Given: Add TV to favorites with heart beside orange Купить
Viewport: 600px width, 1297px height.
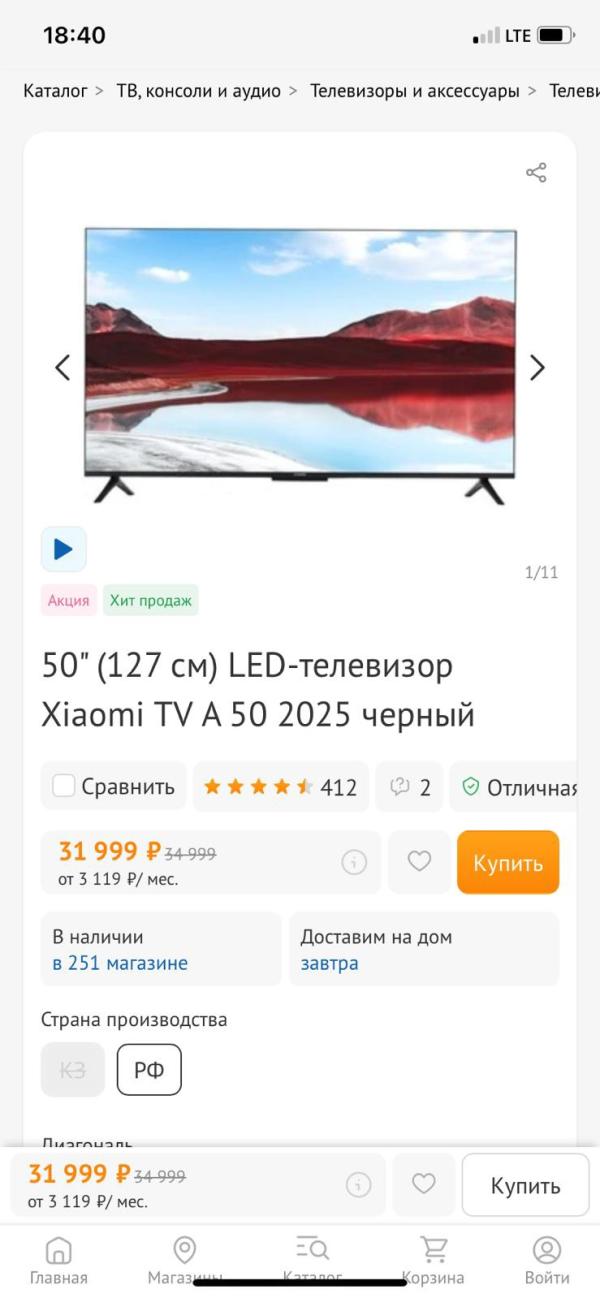Looking at the screenshot, I should [419, 861].
